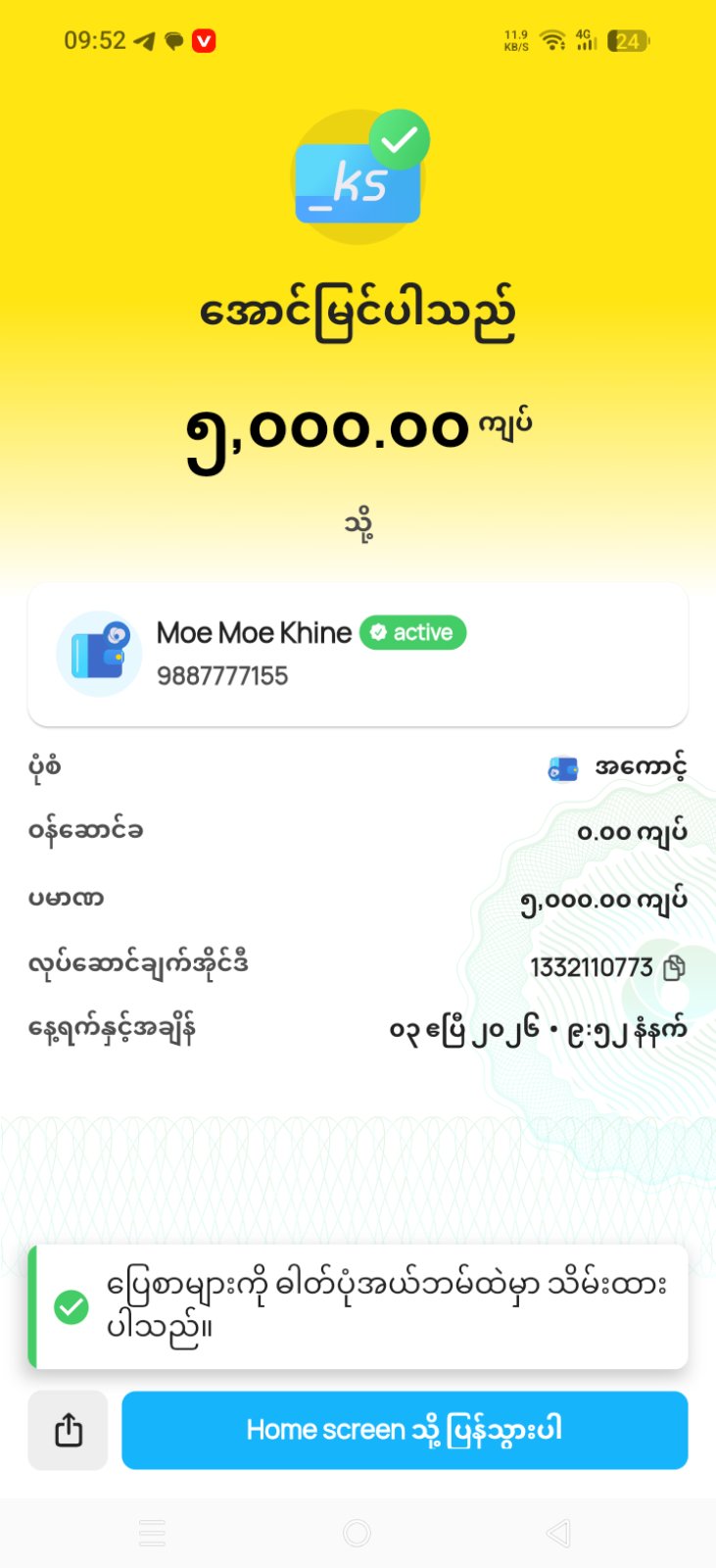The width and height of the screenshot is (716, 1568).
Task: Return to Home screen with the blue button
Action: pos(405,1430)
